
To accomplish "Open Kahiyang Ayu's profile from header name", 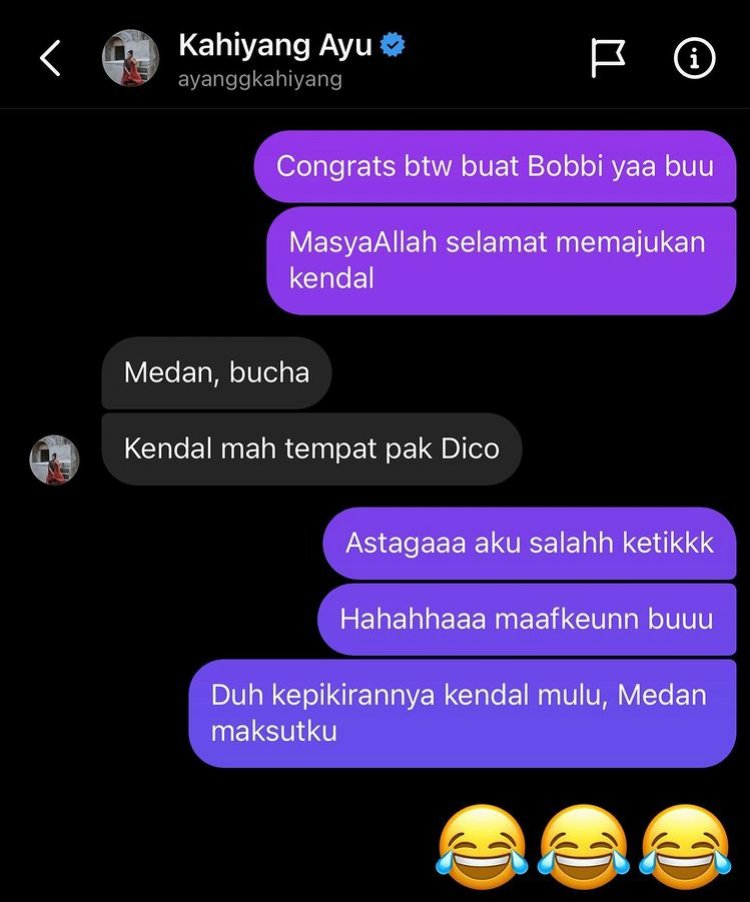I will coord(275,45).
